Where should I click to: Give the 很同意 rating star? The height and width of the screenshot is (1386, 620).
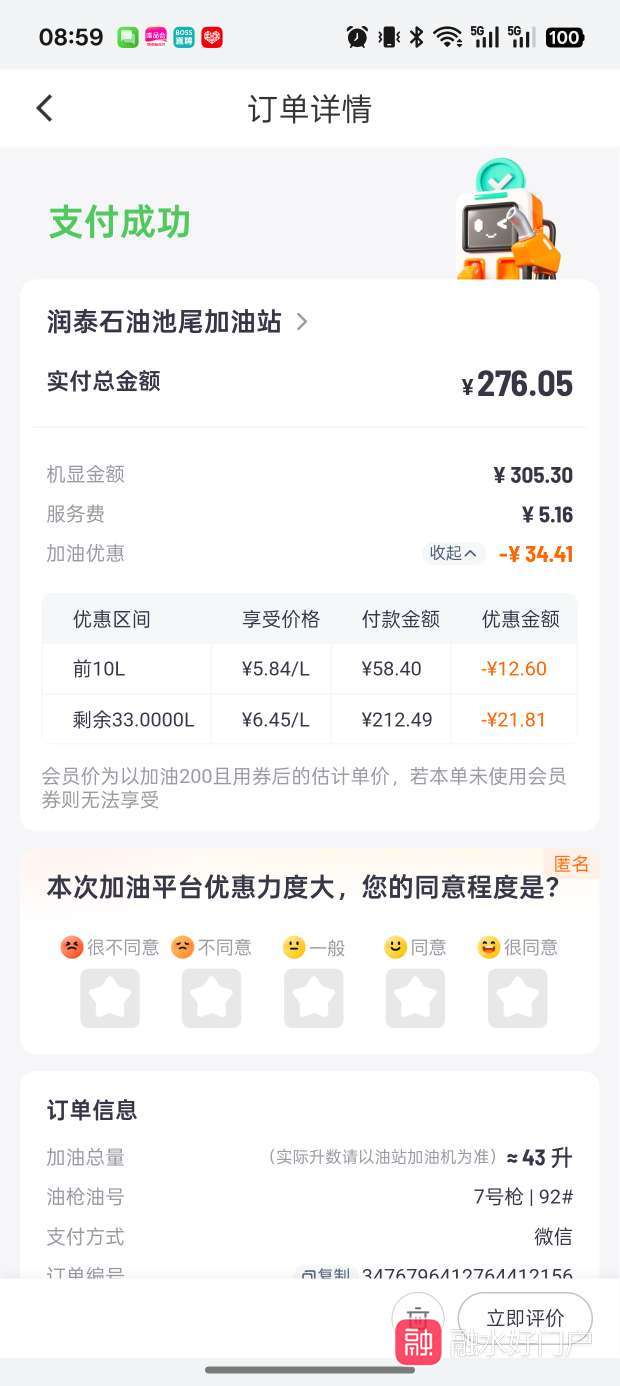[518, 998]
